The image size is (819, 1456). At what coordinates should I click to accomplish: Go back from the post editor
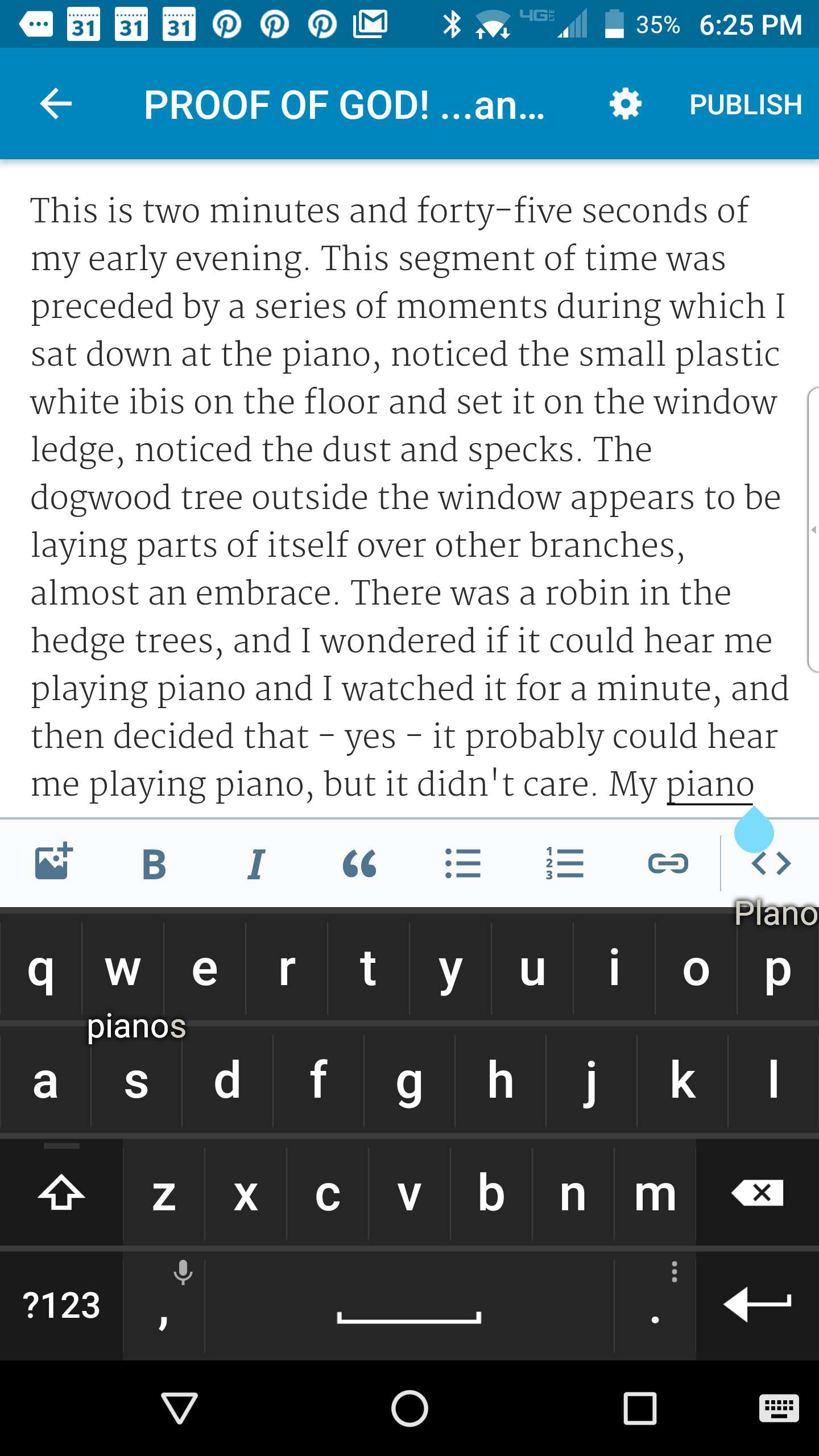(56, 104)
